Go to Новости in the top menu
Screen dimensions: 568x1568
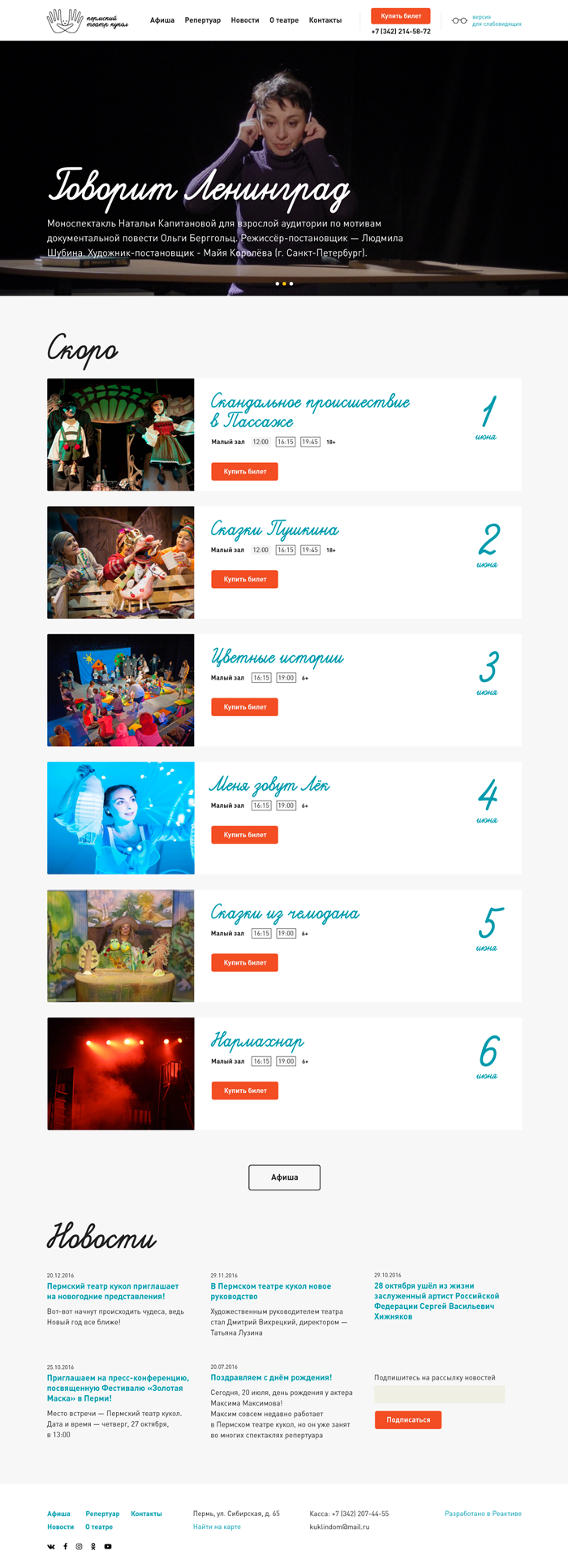point(245,20)
